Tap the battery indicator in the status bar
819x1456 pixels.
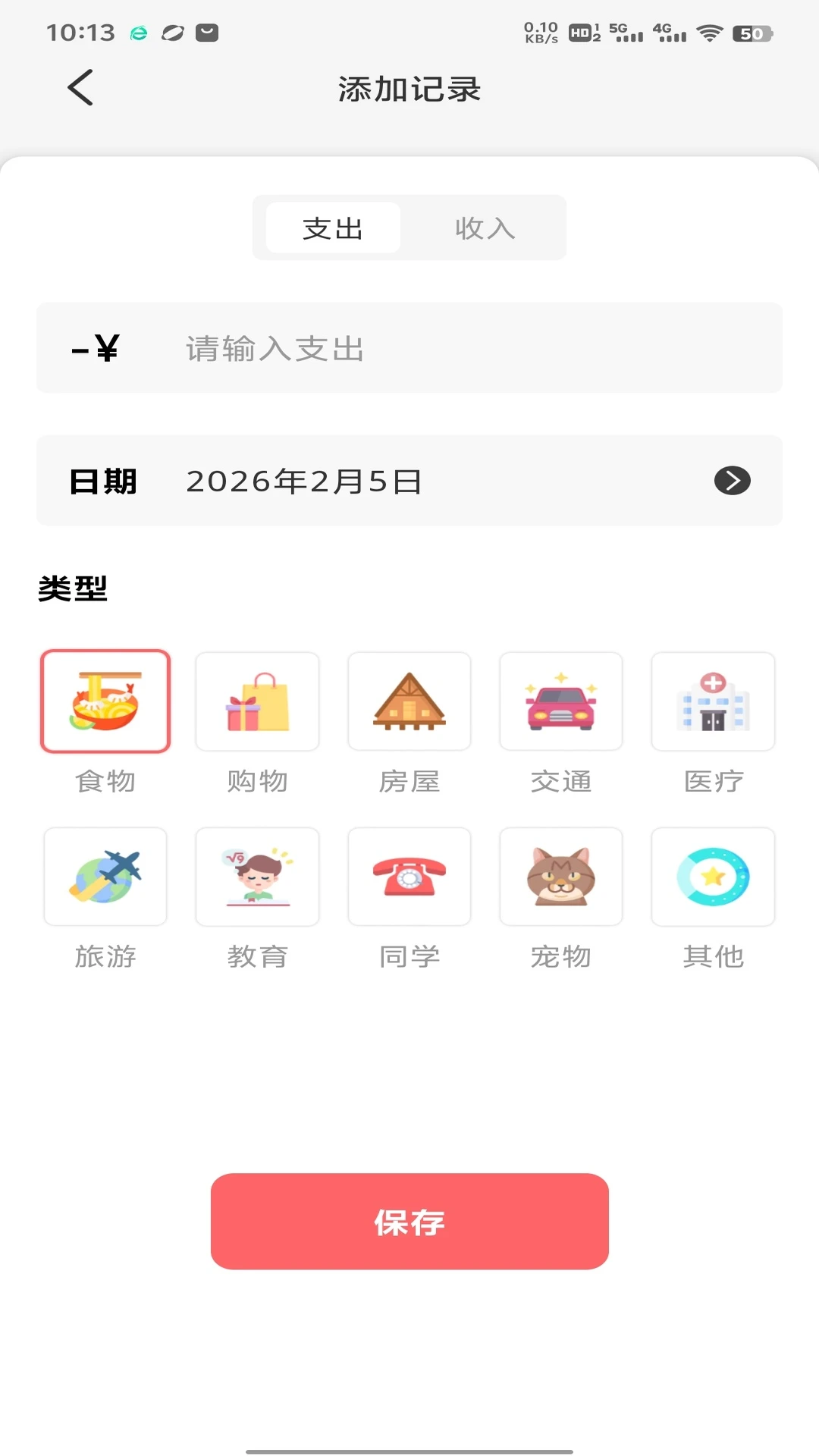(752, 33)
